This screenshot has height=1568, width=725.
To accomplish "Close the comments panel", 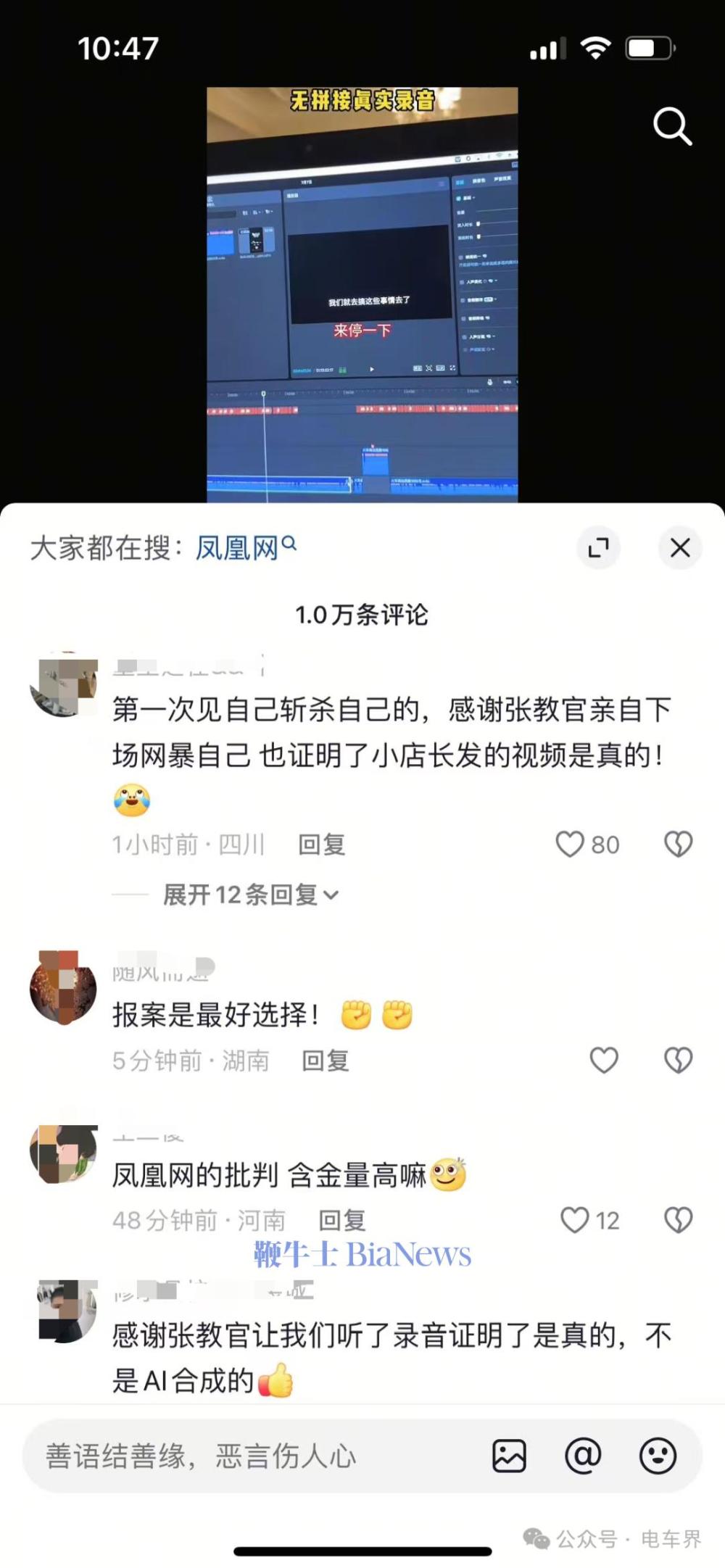I will pos(679,547).
